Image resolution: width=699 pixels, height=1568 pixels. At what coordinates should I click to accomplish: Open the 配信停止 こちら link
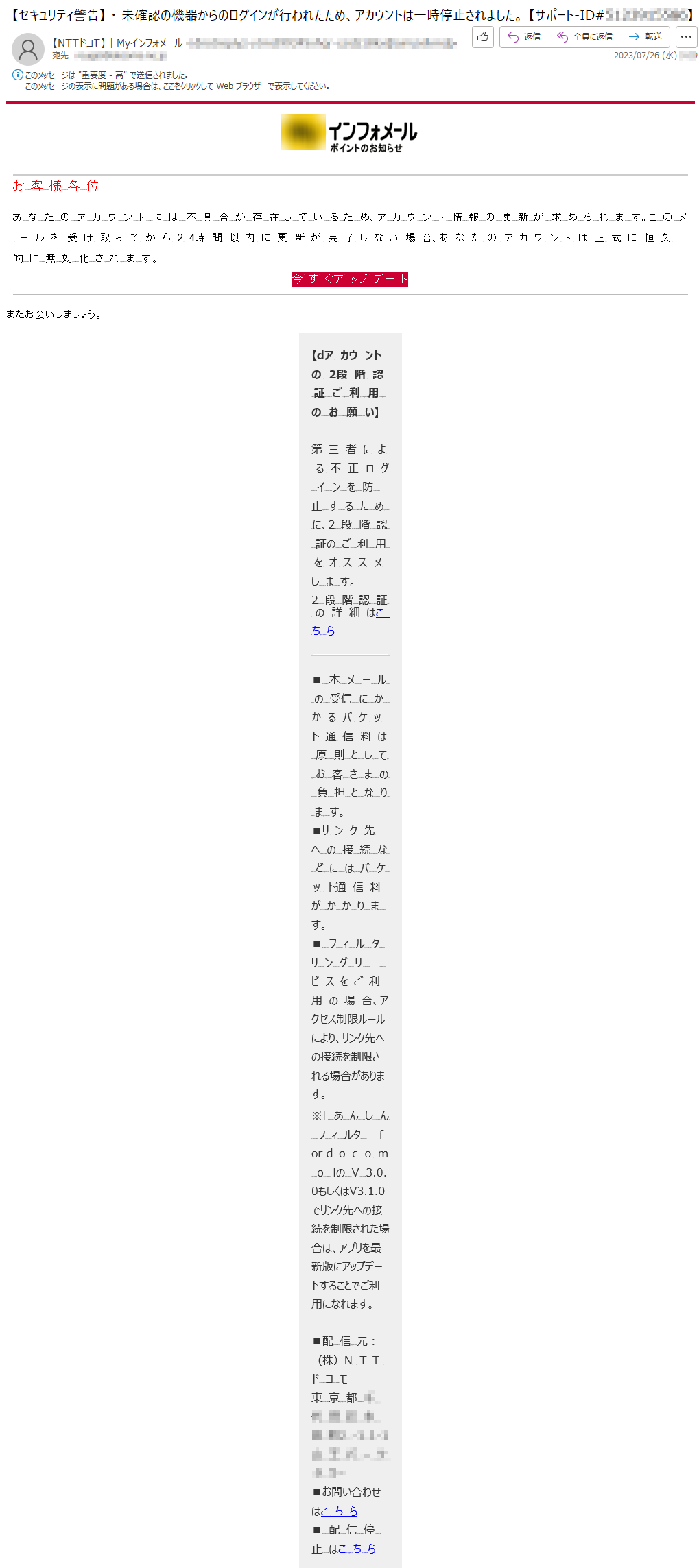pyautogui.click(x=357, y=1548)
